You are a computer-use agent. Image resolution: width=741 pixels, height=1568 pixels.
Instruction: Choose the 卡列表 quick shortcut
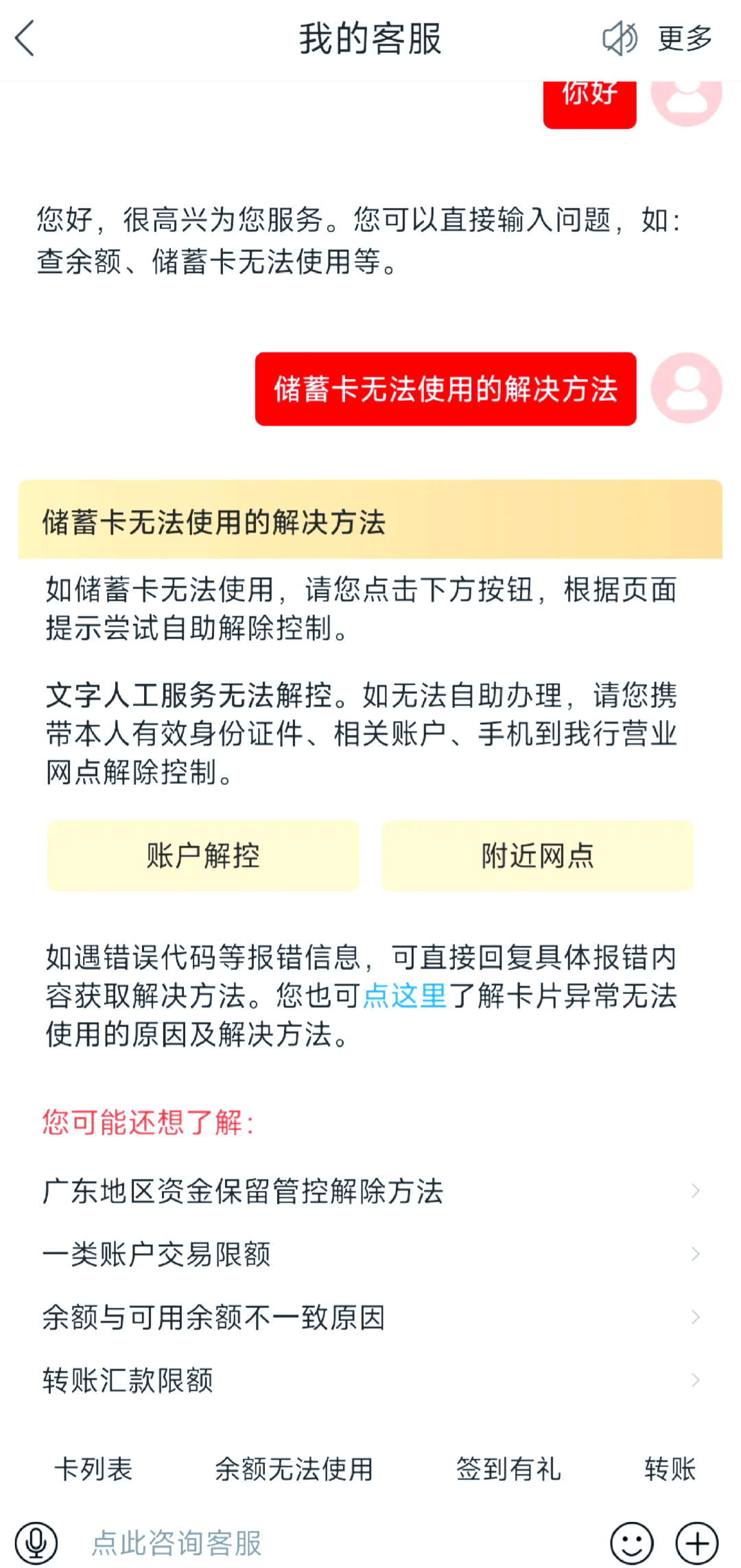coord(93,1469)
